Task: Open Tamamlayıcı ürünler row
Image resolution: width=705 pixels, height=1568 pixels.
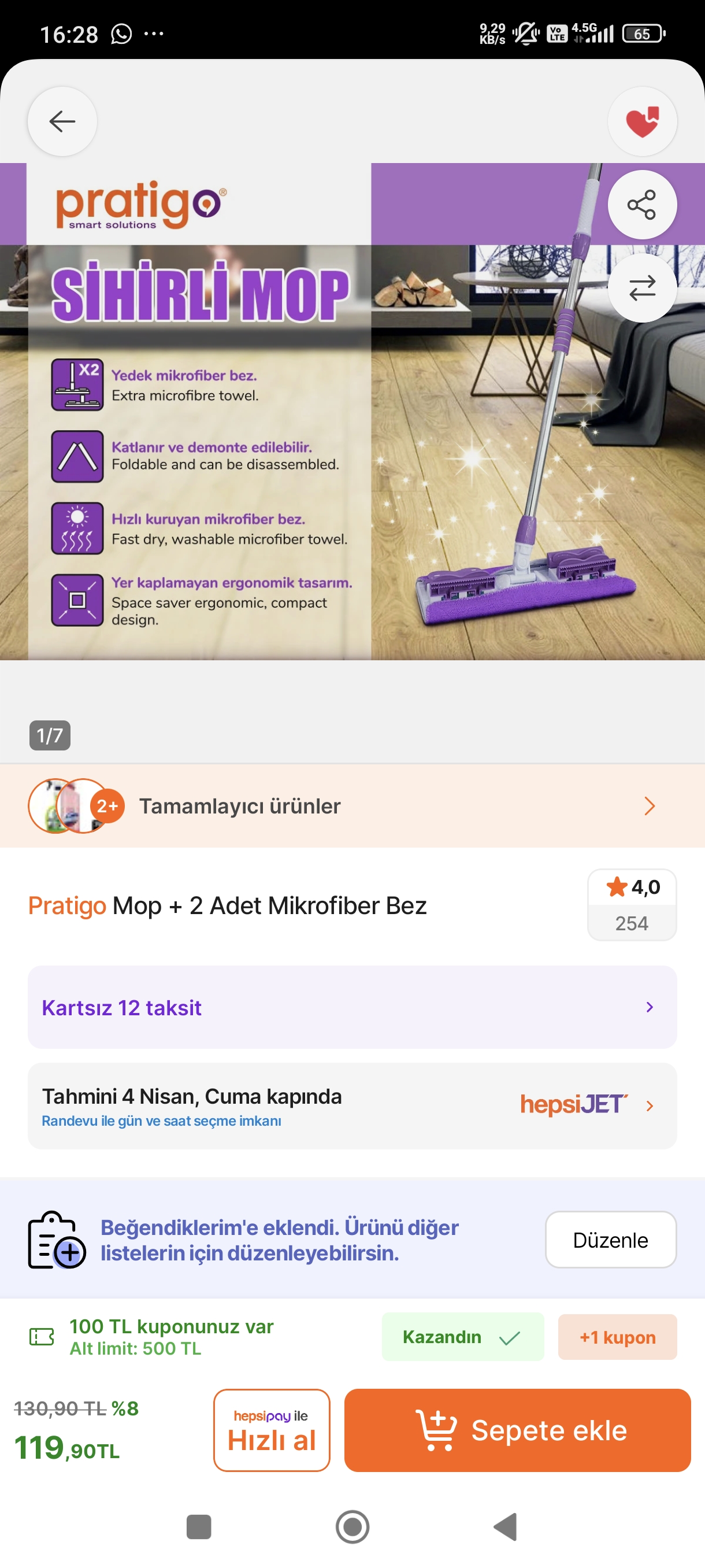Action: [x=352, y=806]
